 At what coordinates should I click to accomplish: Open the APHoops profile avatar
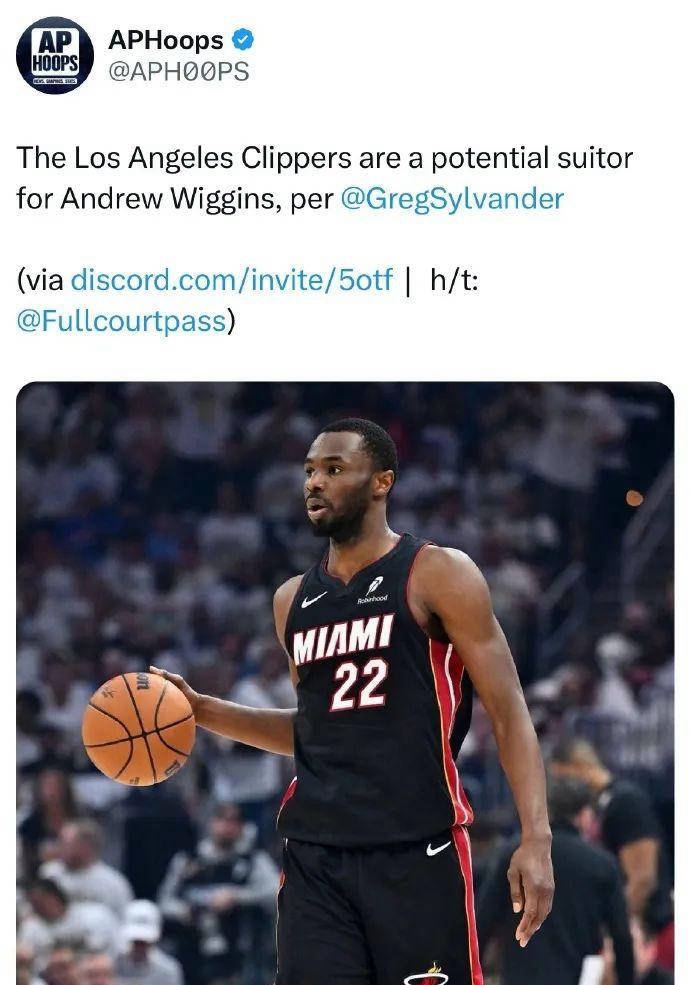point(54,55)
